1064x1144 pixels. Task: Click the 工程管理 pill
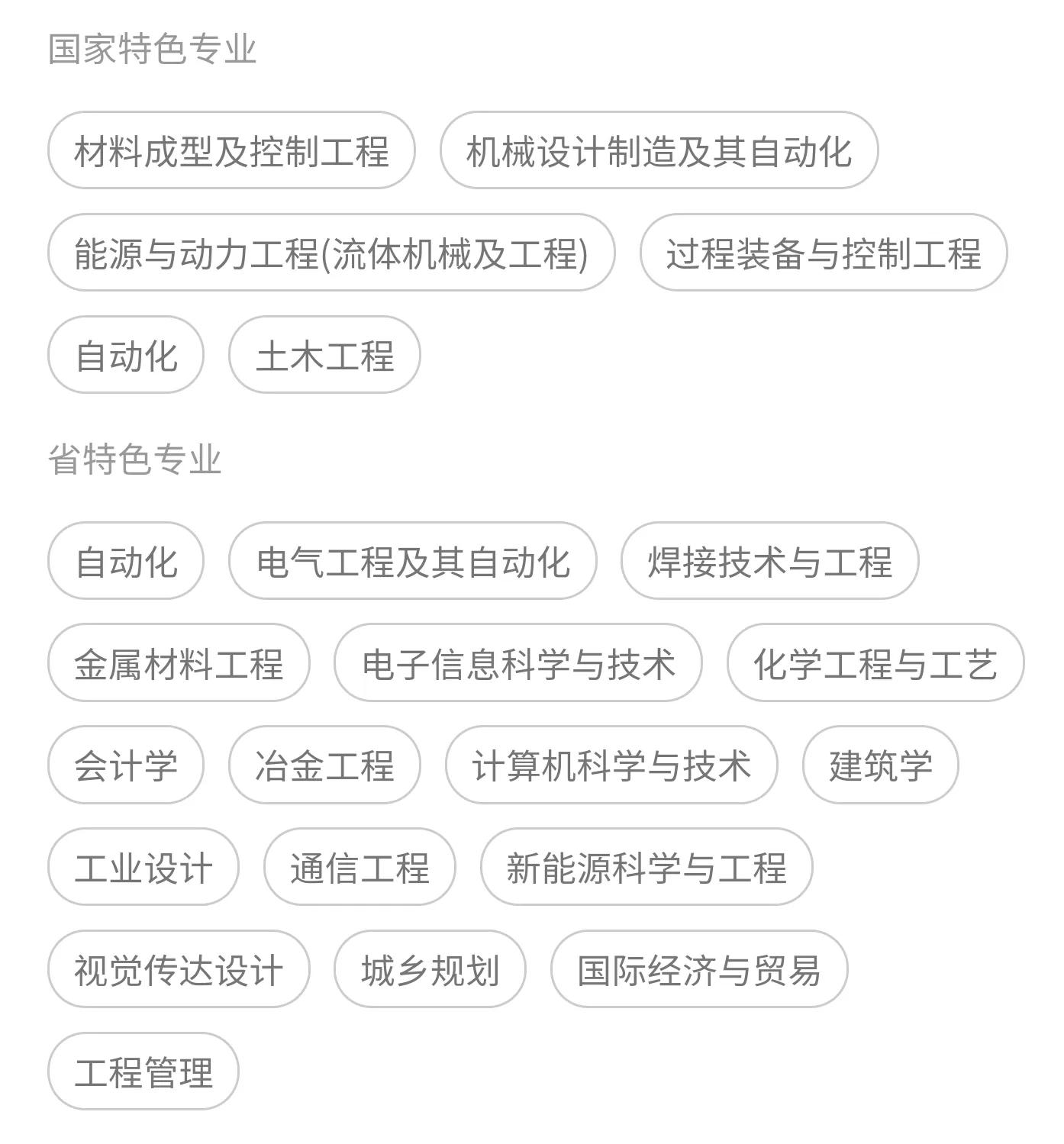(x=142, y=1071)
